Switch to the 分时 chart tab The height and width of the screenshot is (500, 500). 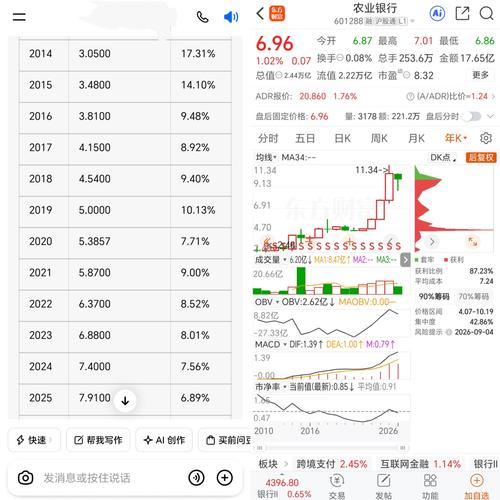pos(268,138)
